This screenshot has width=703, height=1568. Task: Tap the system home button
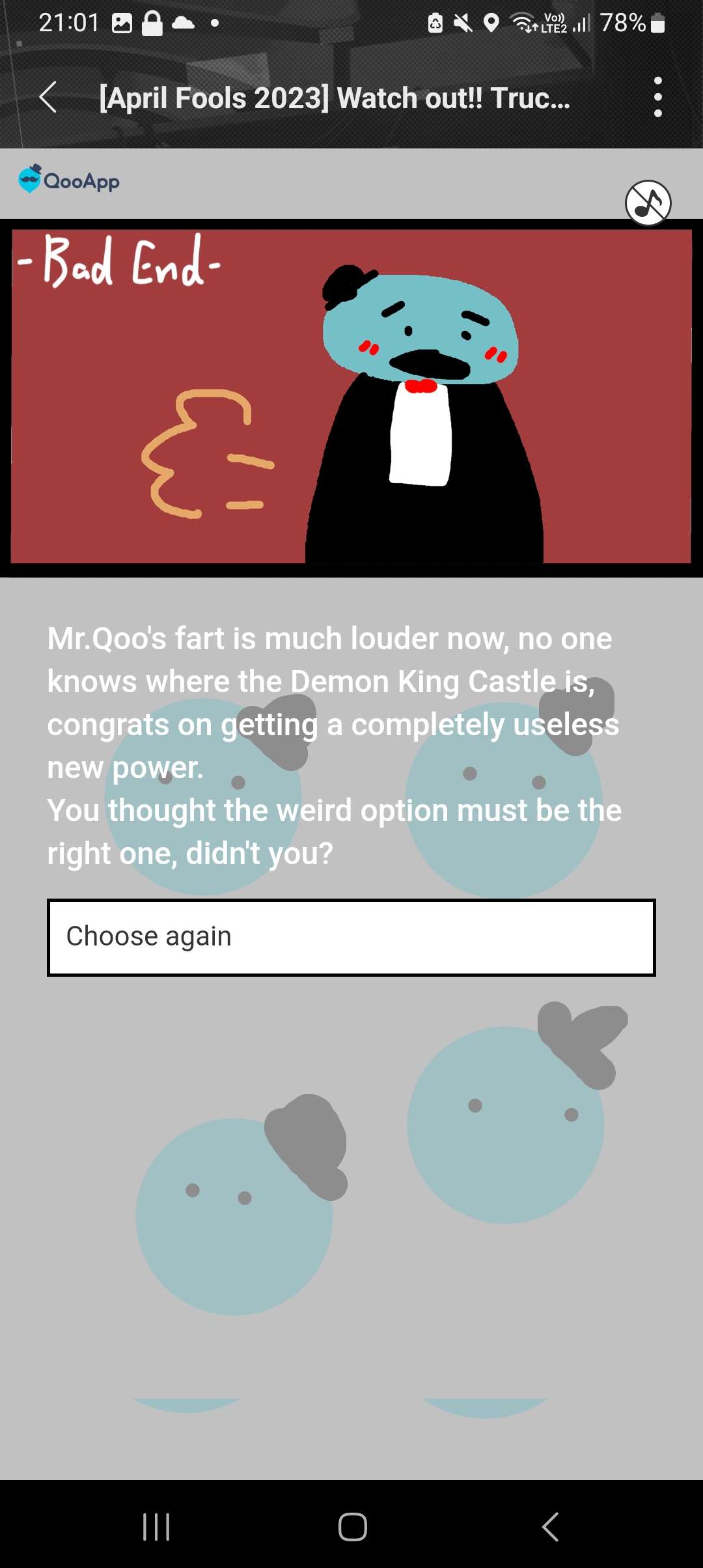click(352, 1526)
